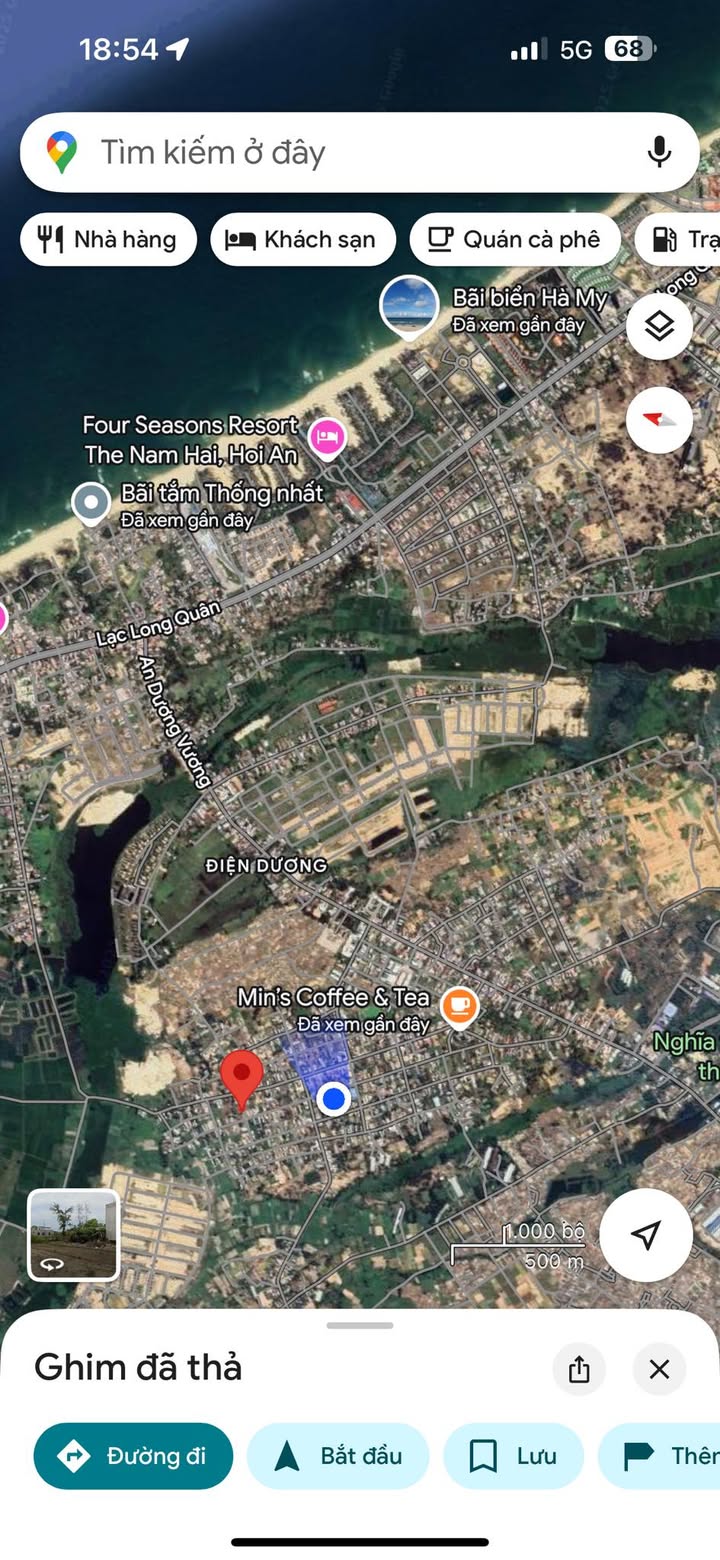720x1560 pixels.
Task: Open the map layers selector
Action: pos(659,327)
